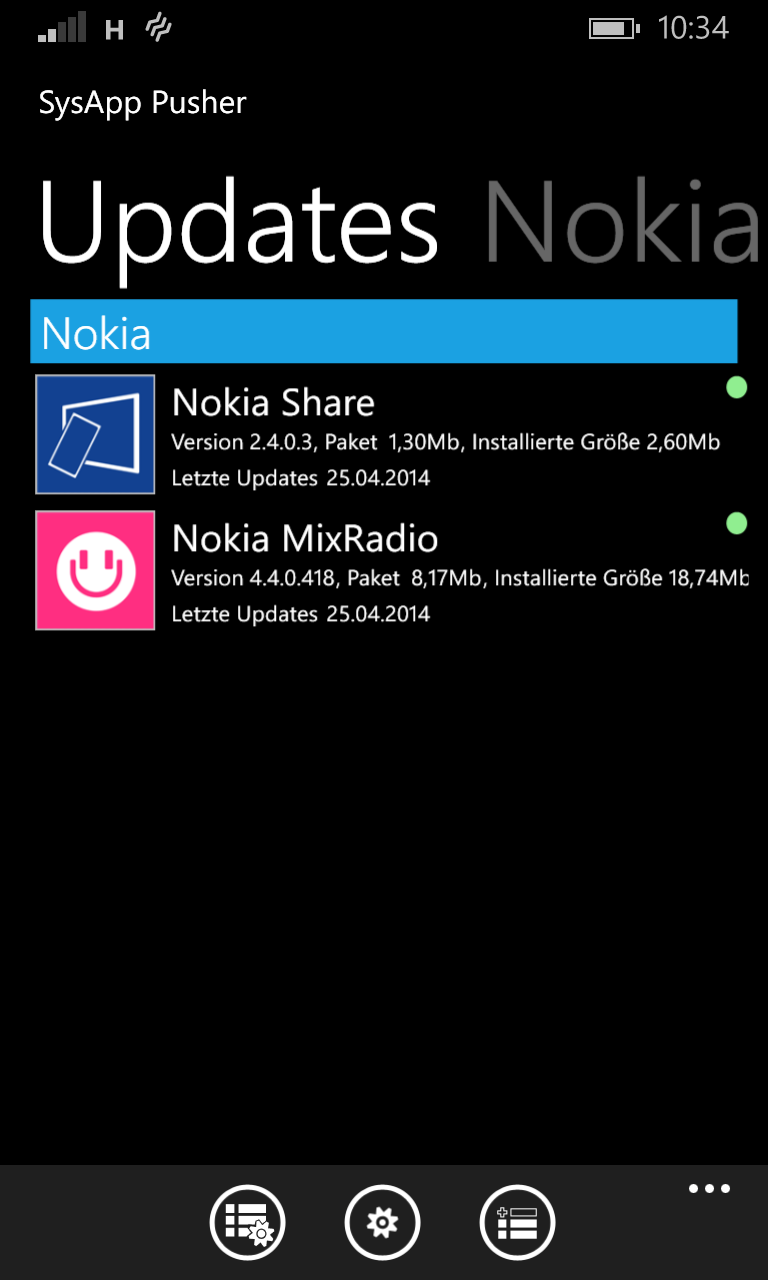The height and width of the screenshot is (1280, 768).
Task: Open the Nokia MixRadio update entry
Action: coord(392,570)
